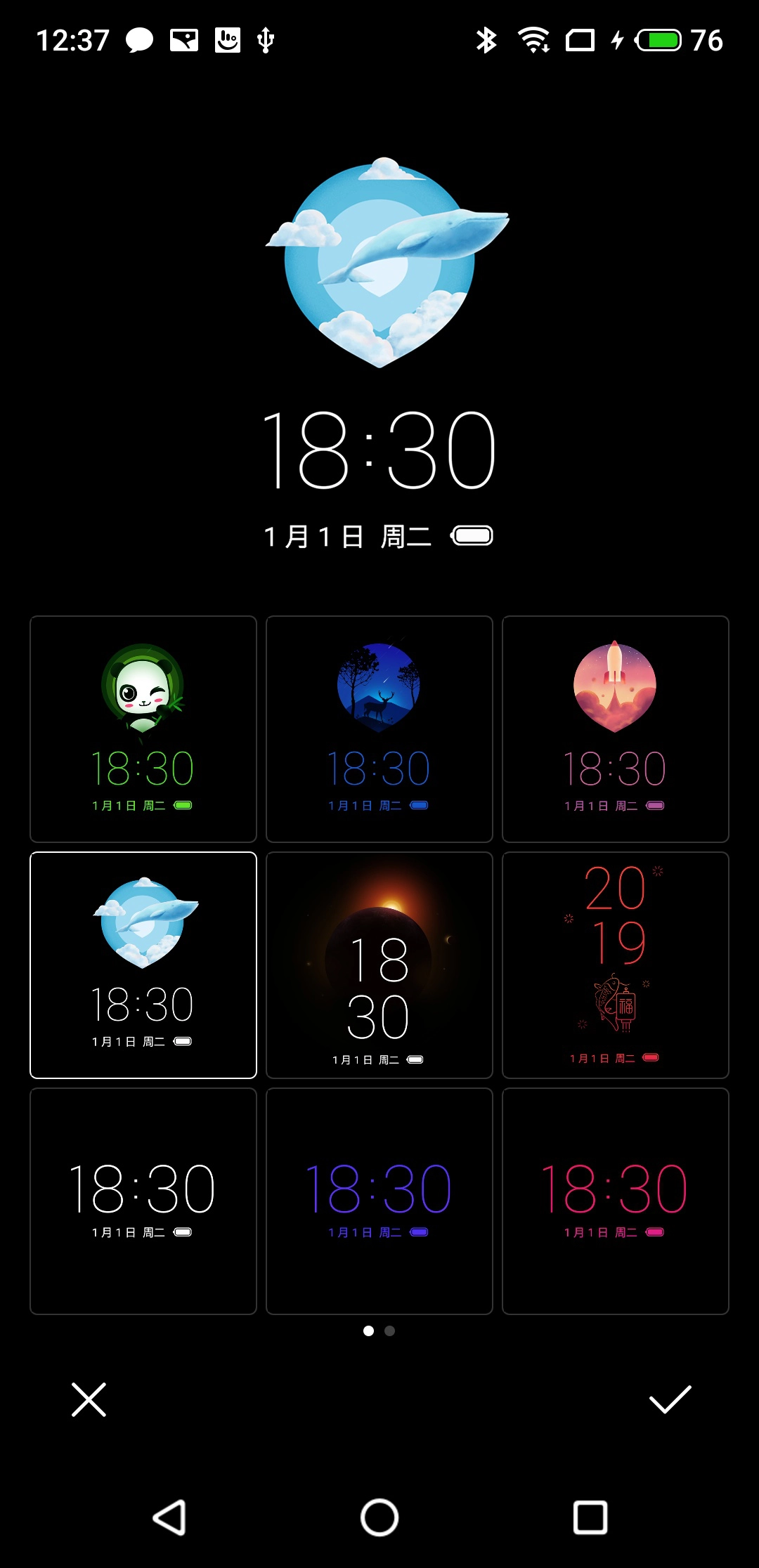Pick the pink rocket clock style
Viewport: 759px width, 1568px height.
click(x=616, y=729)
